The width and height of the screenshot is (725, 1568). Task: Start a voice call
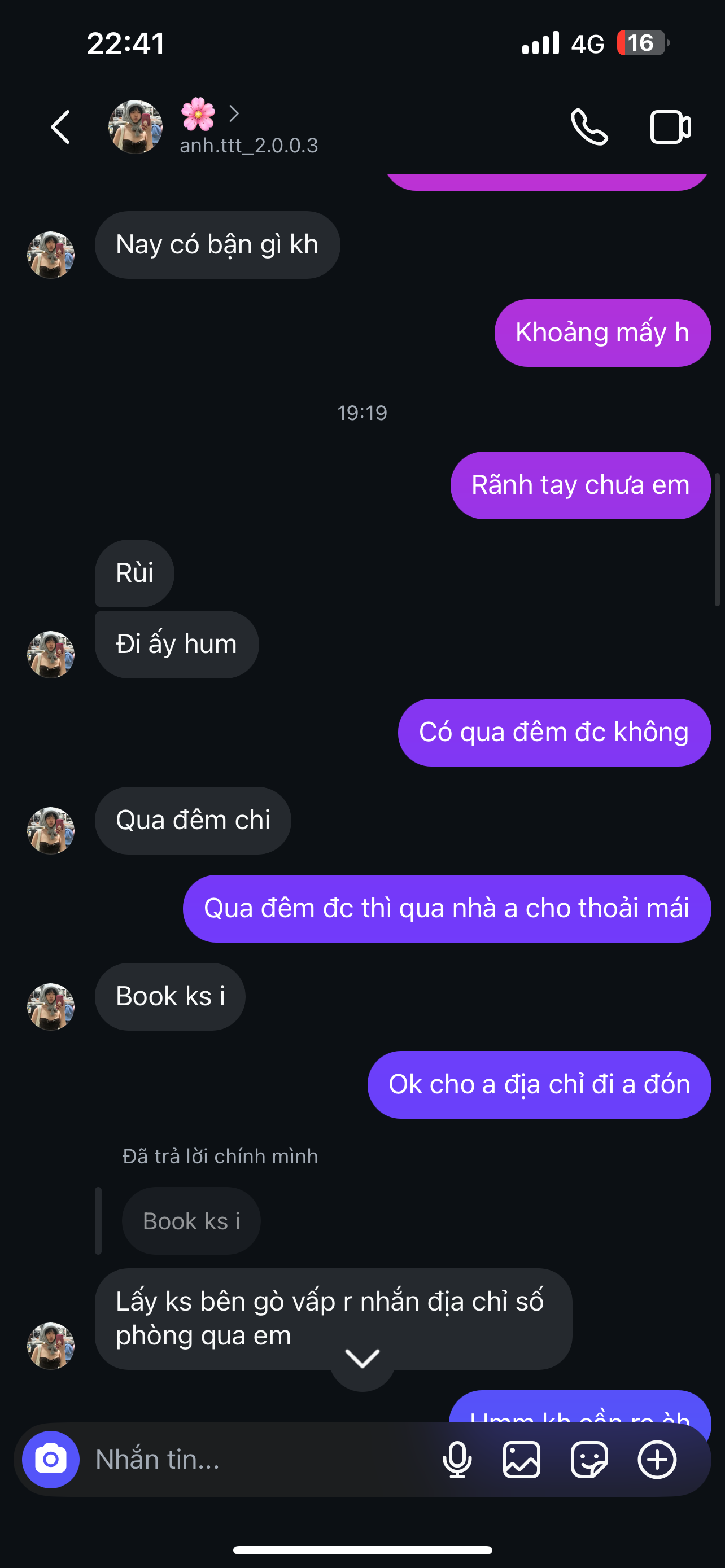589,127
